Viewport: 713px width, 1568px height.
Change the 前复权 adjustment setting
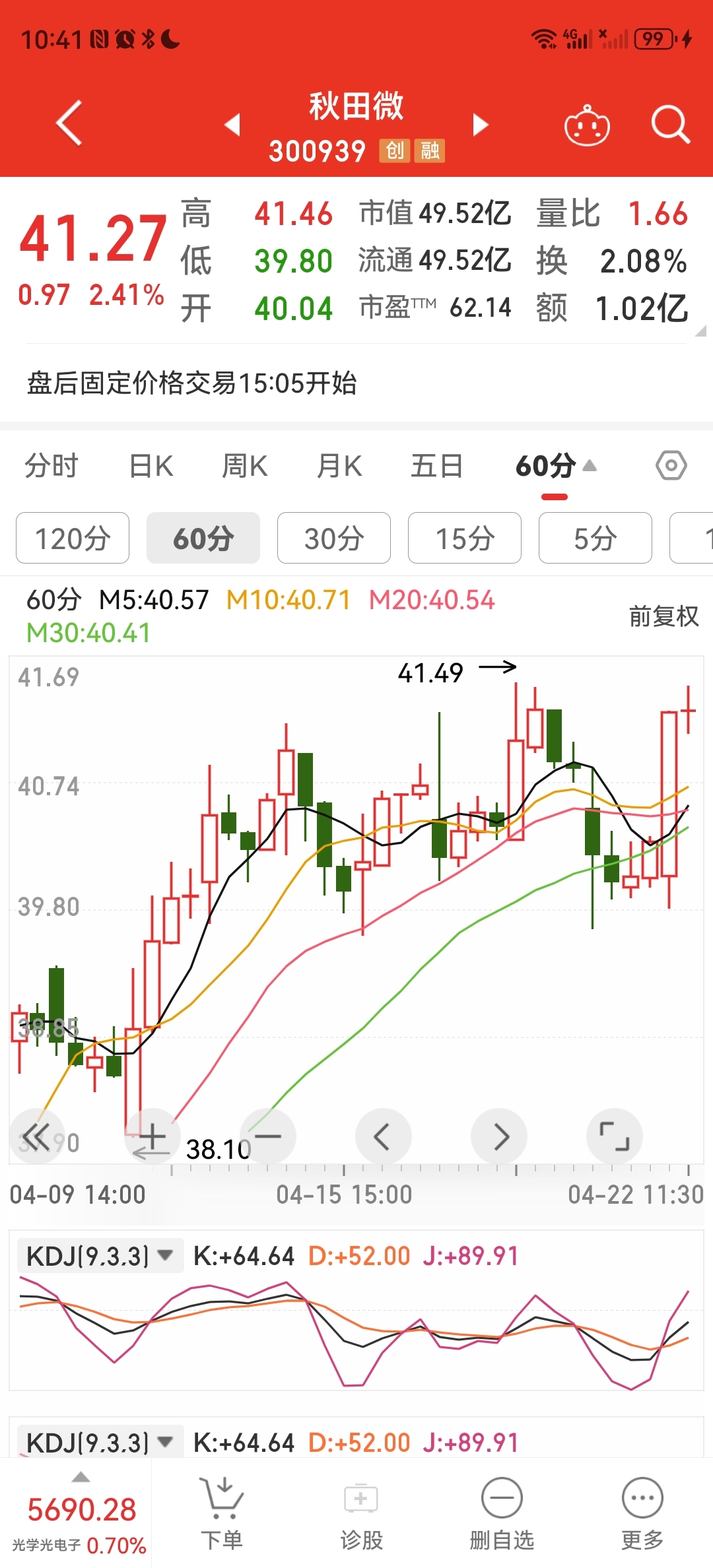point(663,616)
